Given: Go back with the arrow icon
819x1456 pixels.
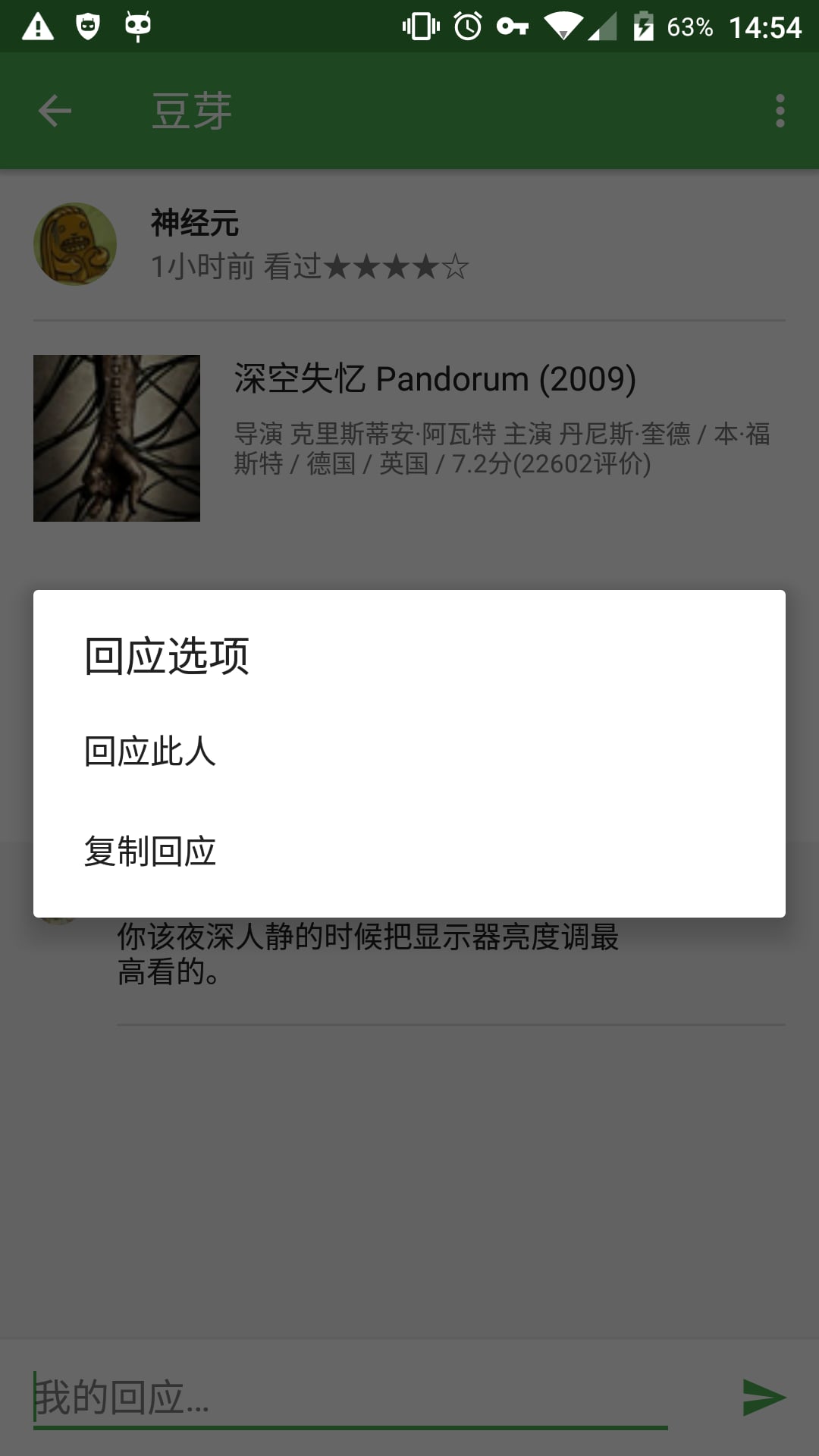Looking at the screenshot, I should point(55,111).
